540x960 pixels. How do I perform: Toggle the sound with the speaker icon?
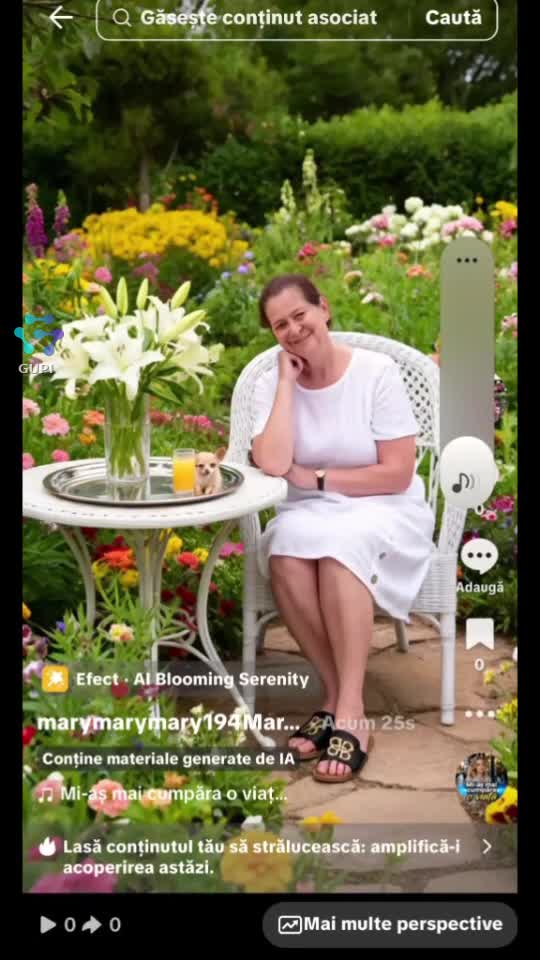pos(468,473)
